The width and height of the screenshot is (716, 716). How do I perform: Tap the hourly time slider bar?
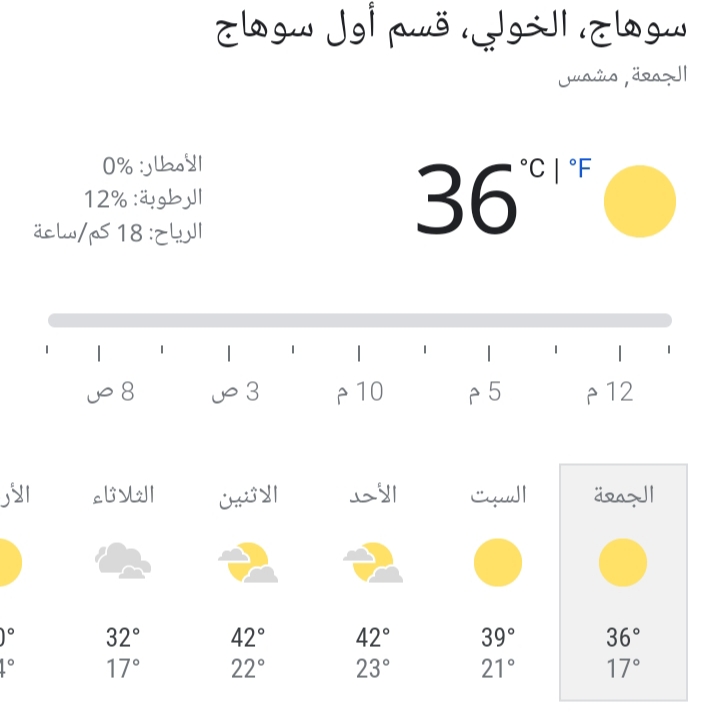(360, 321)
